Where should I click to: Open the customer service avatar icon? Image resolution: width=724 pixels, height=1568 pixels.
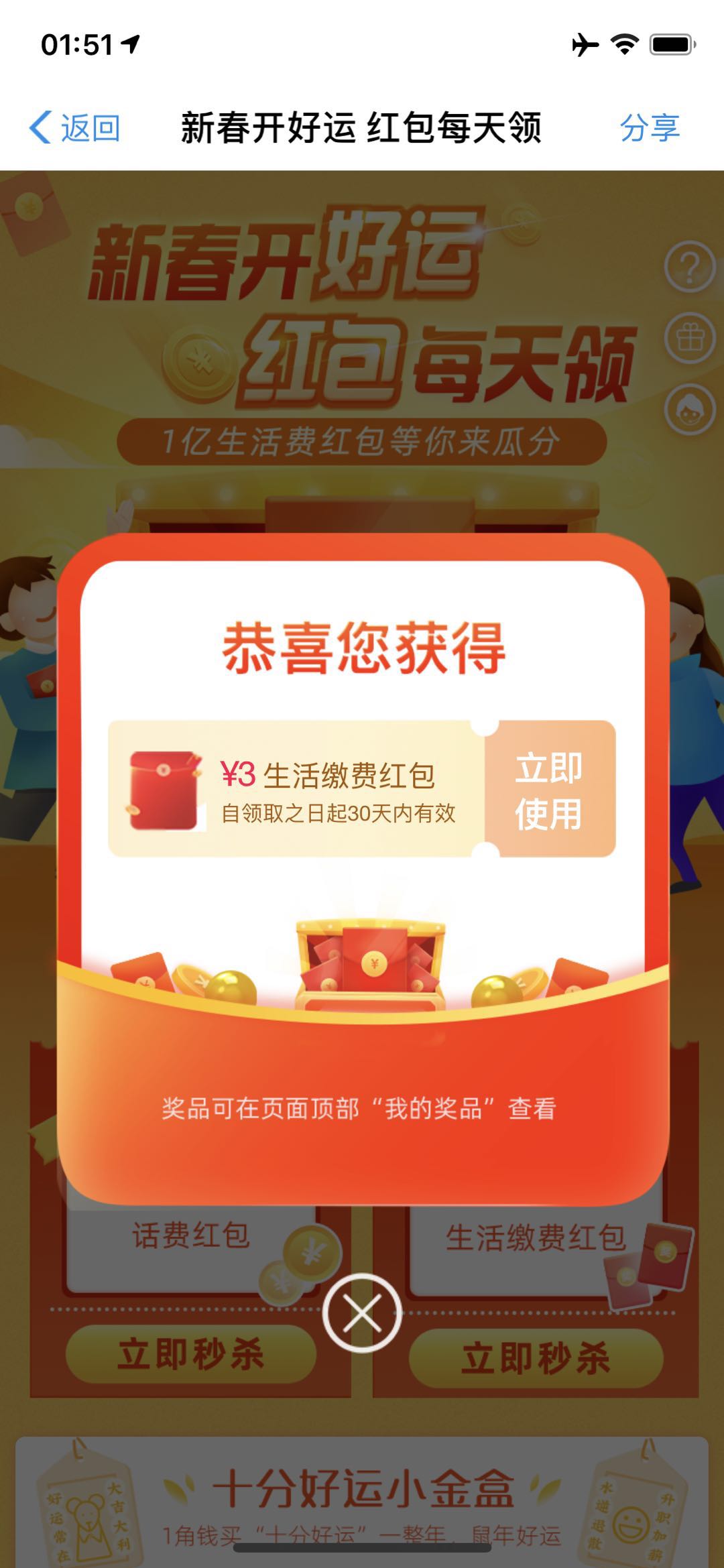point(690,410)
